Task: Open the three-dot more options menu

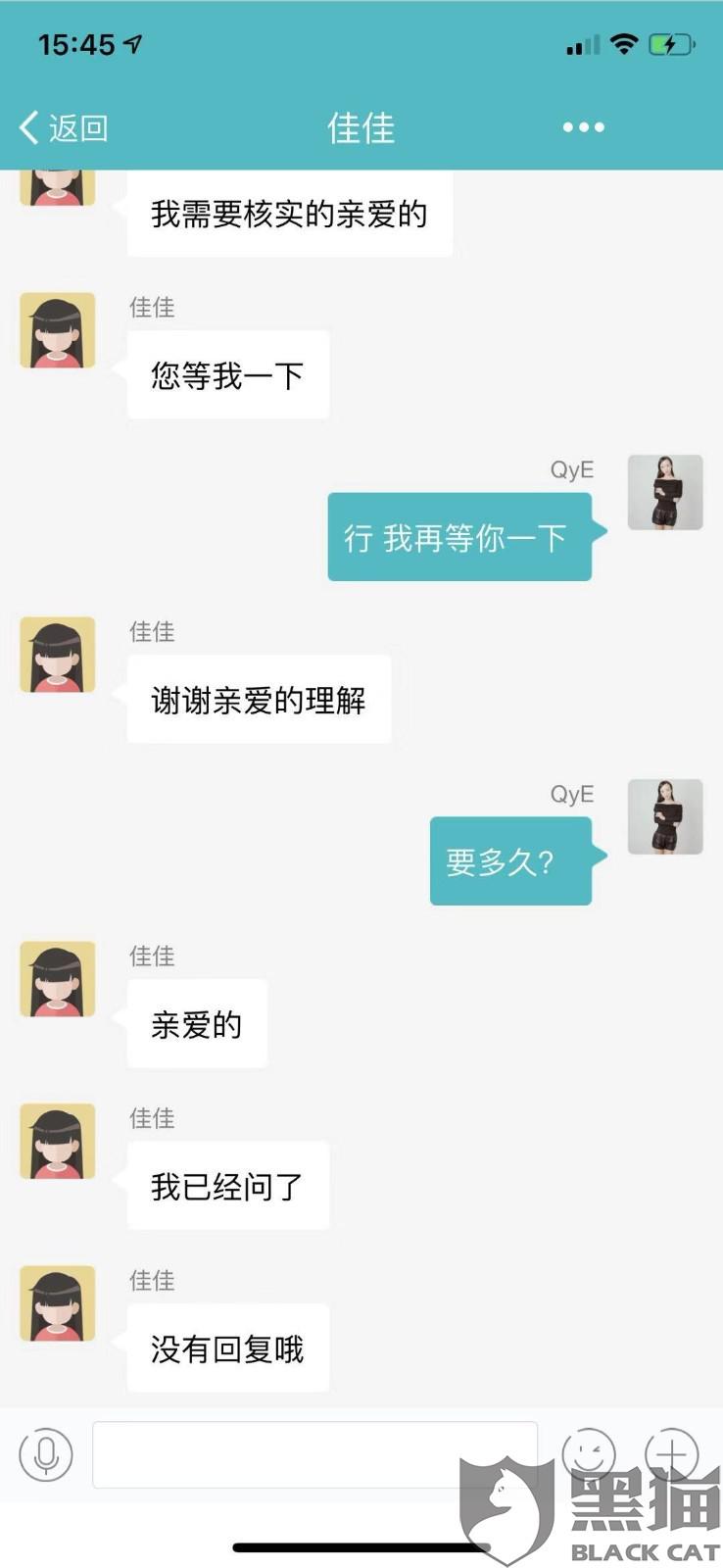Action: (x=584, y=127)
